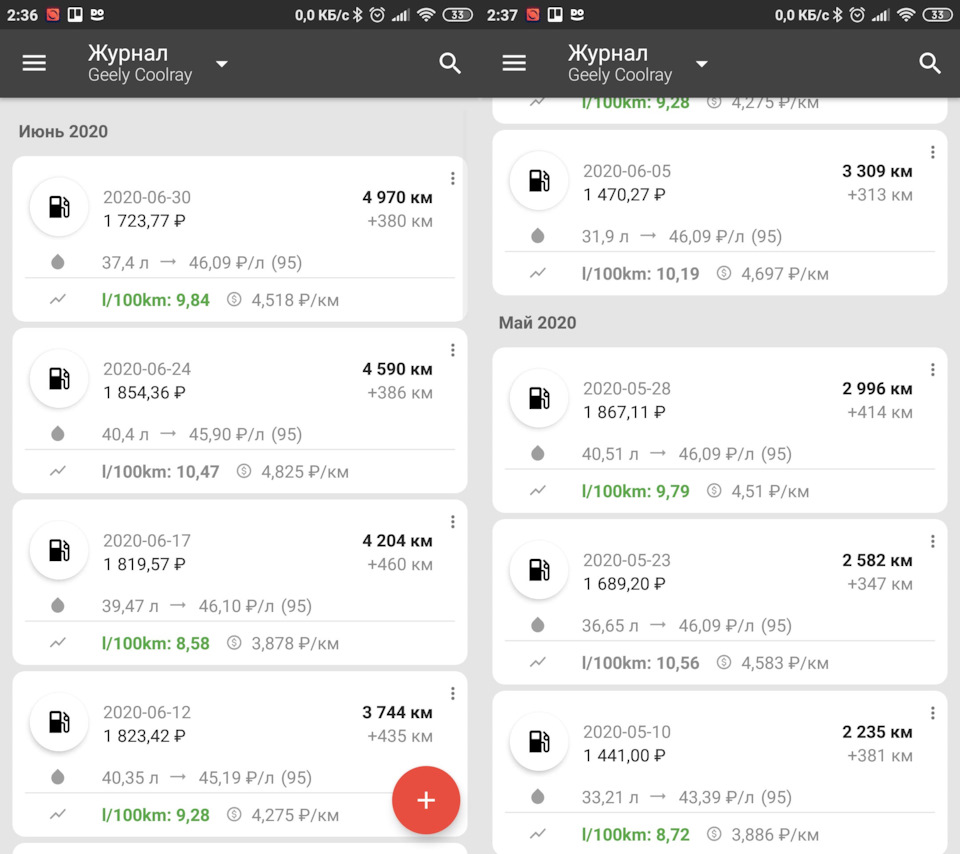Image resolution: width=960 pixels, height=854 pixels.
Task: Open overflow menu for the 2020-06-05 entry
Action: [932, 152]
